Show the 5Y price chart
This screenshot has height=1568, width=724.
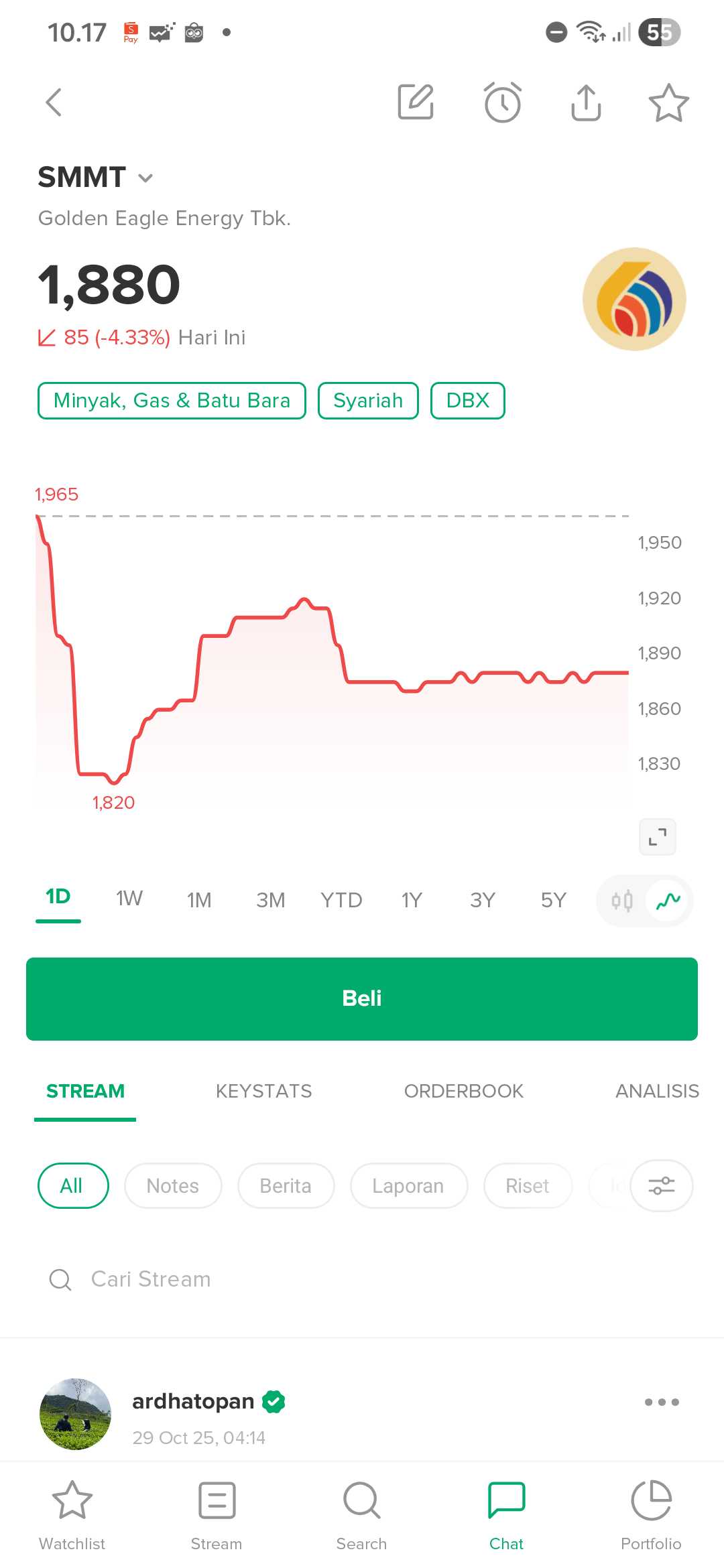pos(553,900)
